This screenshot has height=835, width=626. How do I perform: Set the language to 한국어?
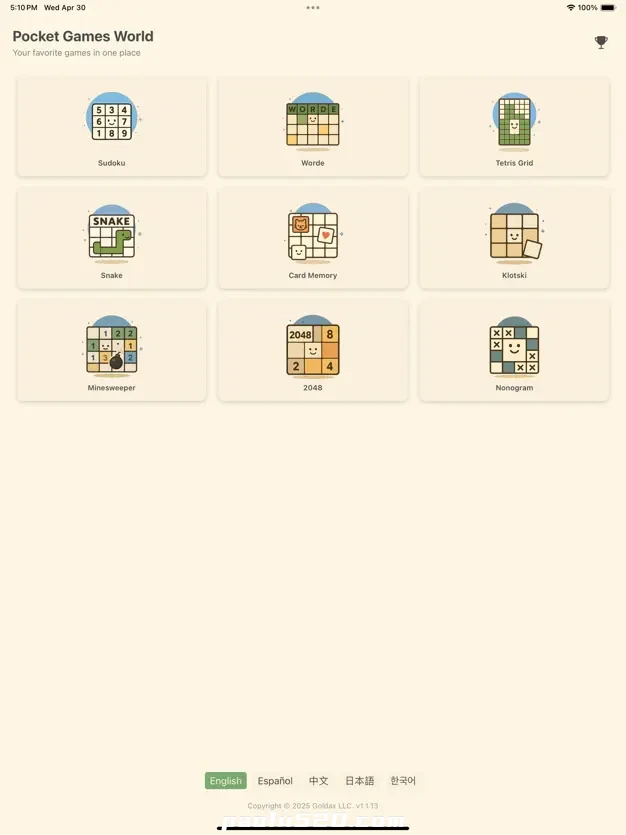pyautogui.click(x=403, y=781)
